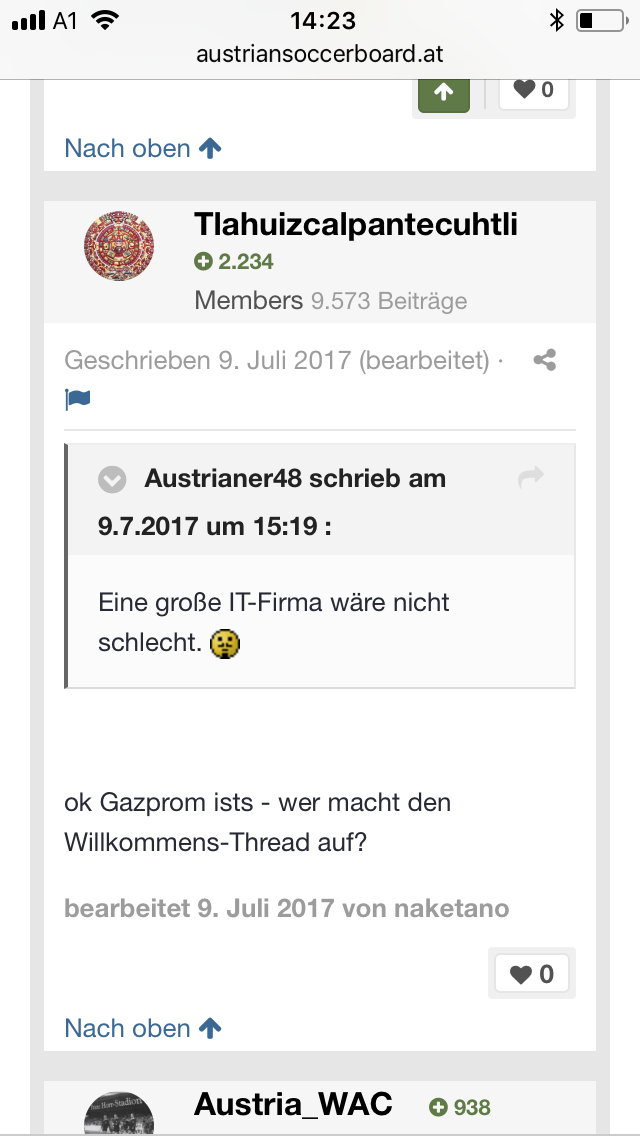Viewport: 640px width, 1136px height.
Task: Like the Gazprom post via its heart
Action: (x=532, y=974)
